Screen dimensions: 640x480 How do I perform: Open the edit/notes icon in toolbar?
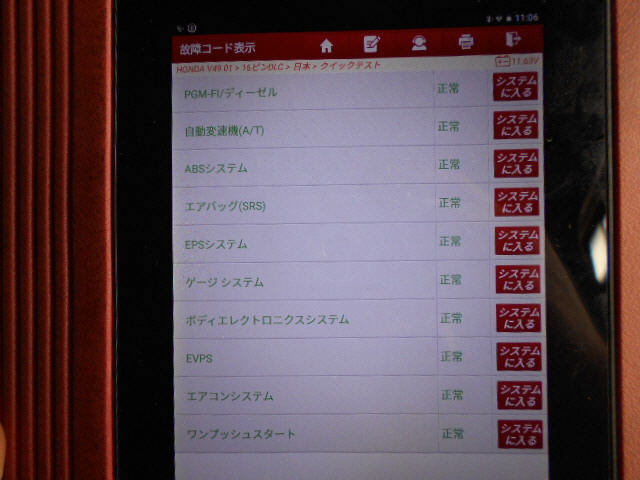click(x=372, y=43)
